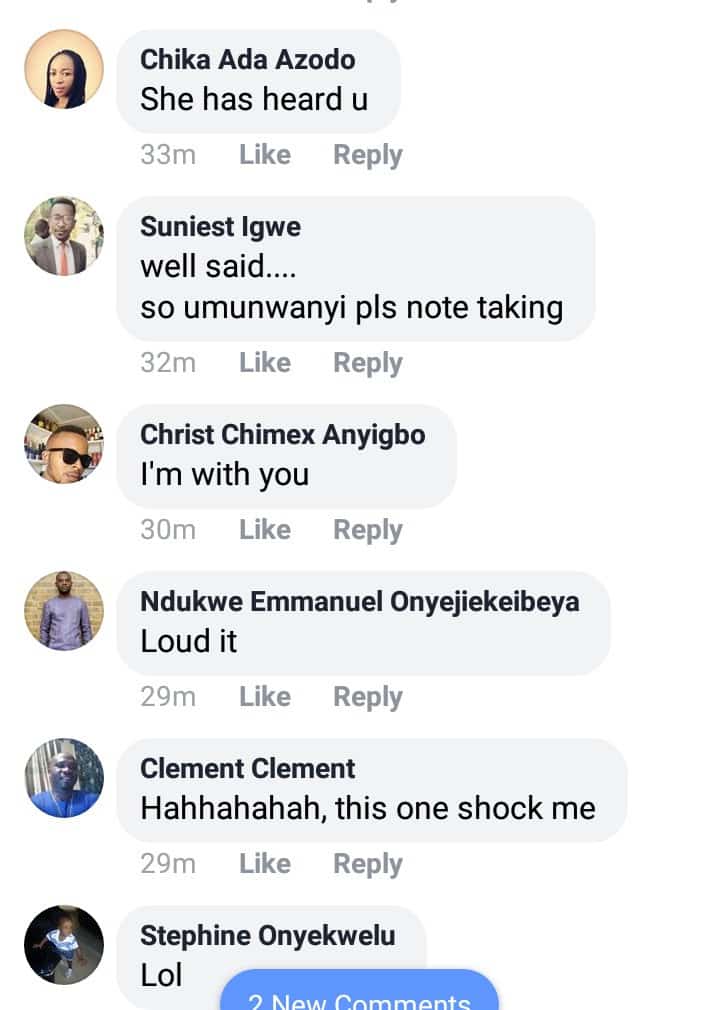
Task: Reply to Ndukwe Emmanuel Onyejiekeibeya's comment
Action: 367,697
